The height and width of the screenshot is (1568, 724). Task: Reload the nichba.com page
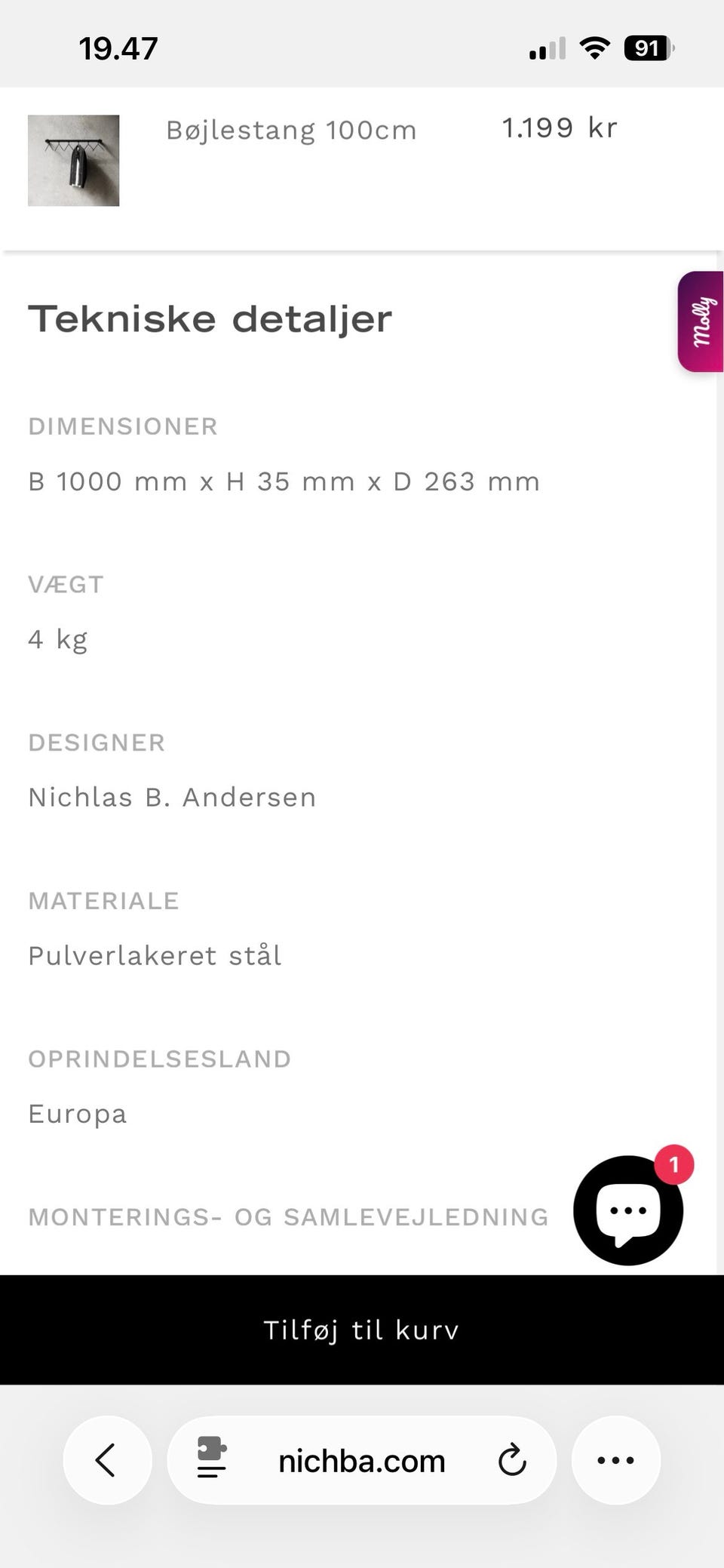pos(512,1459)
